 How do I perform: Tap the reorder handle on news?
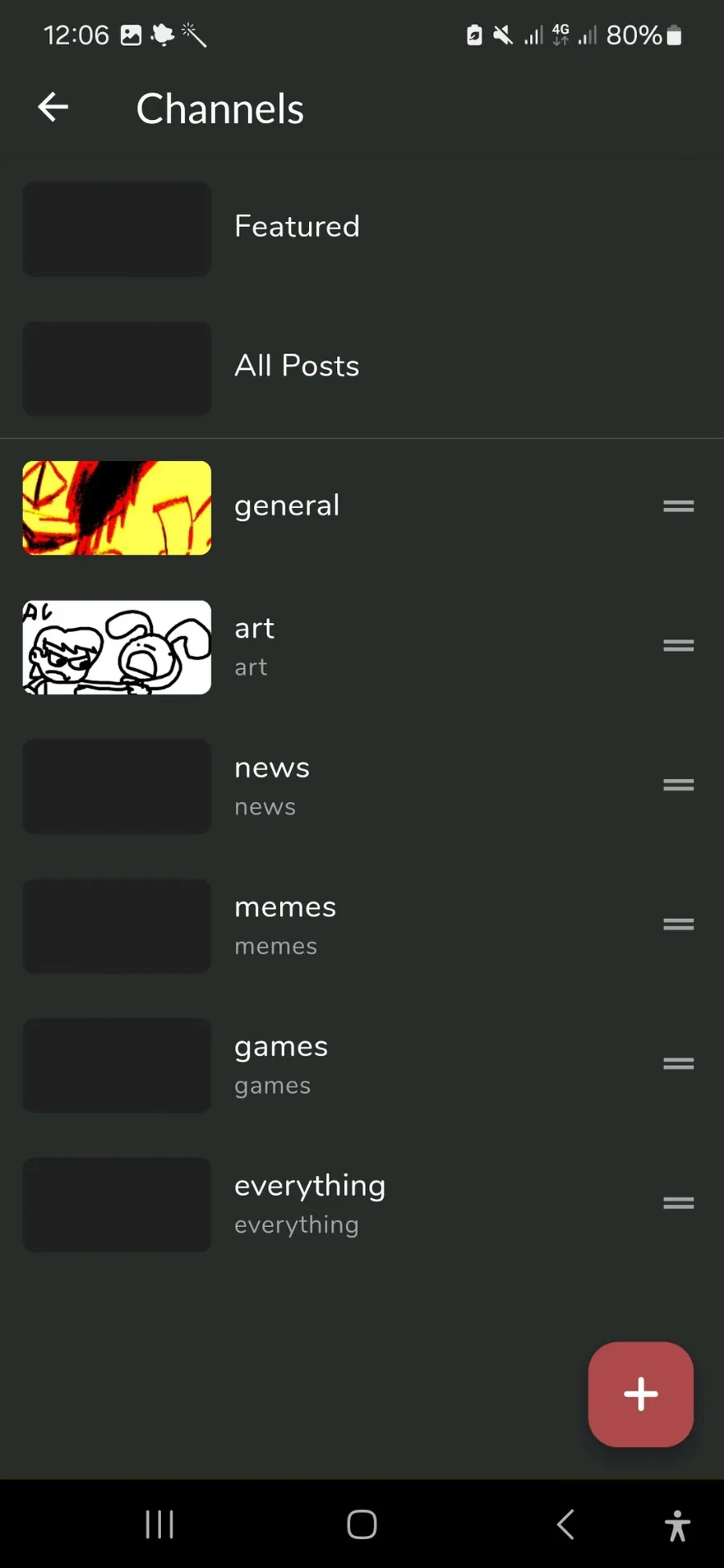pos(678,785)
